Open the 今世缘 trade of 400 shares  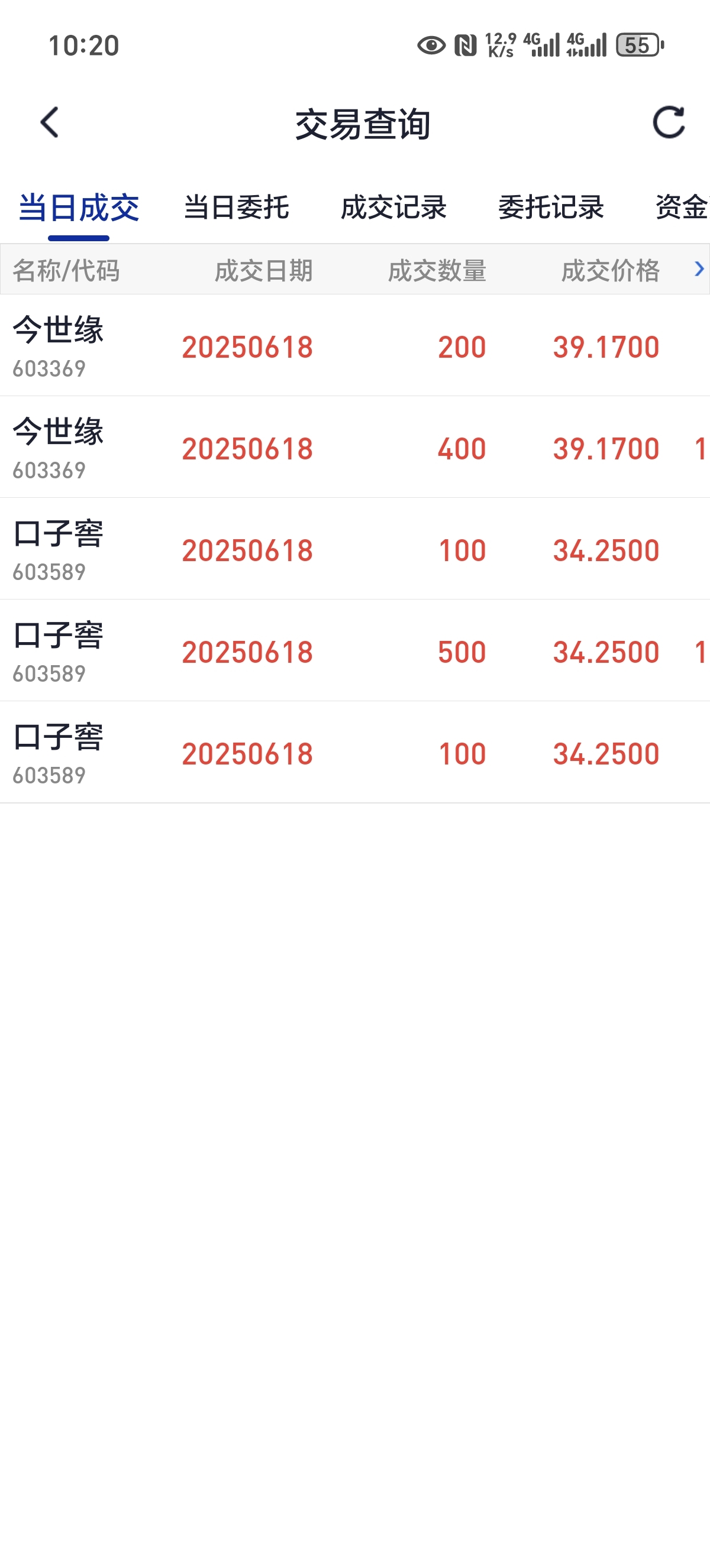click(355, 448)
